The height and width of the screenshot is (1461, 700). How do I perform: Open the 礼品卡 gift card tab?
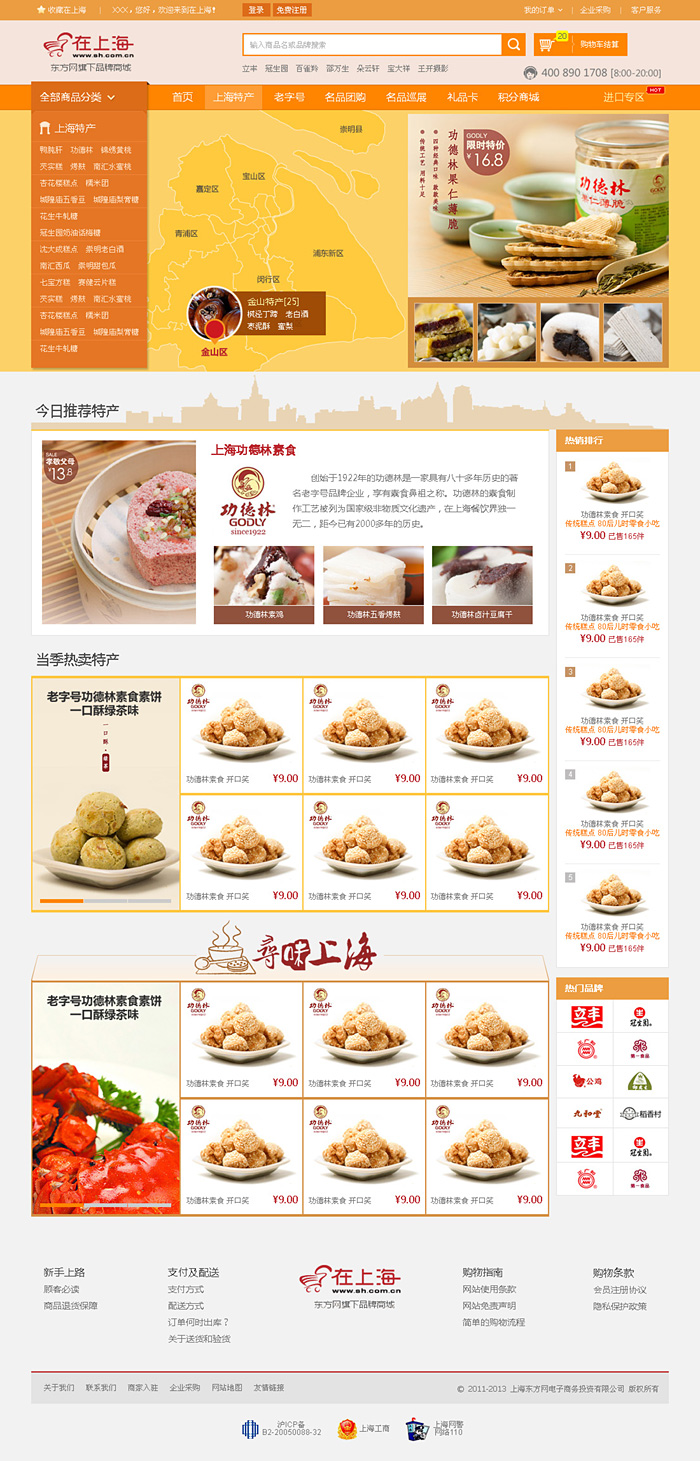pyautogui.click(x=462, y=97)
